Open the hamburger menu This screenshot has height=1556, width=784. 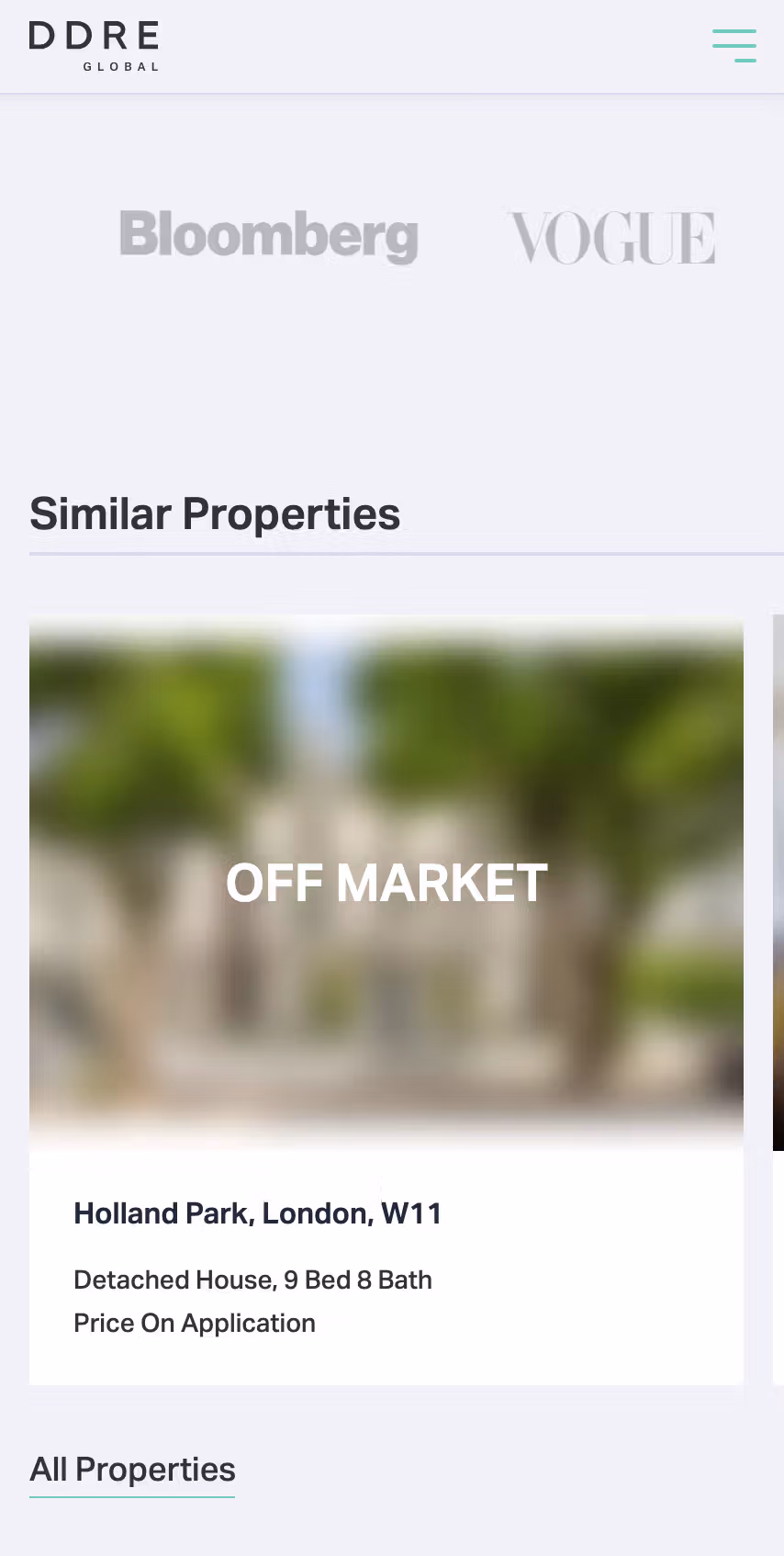coord(734,45)
